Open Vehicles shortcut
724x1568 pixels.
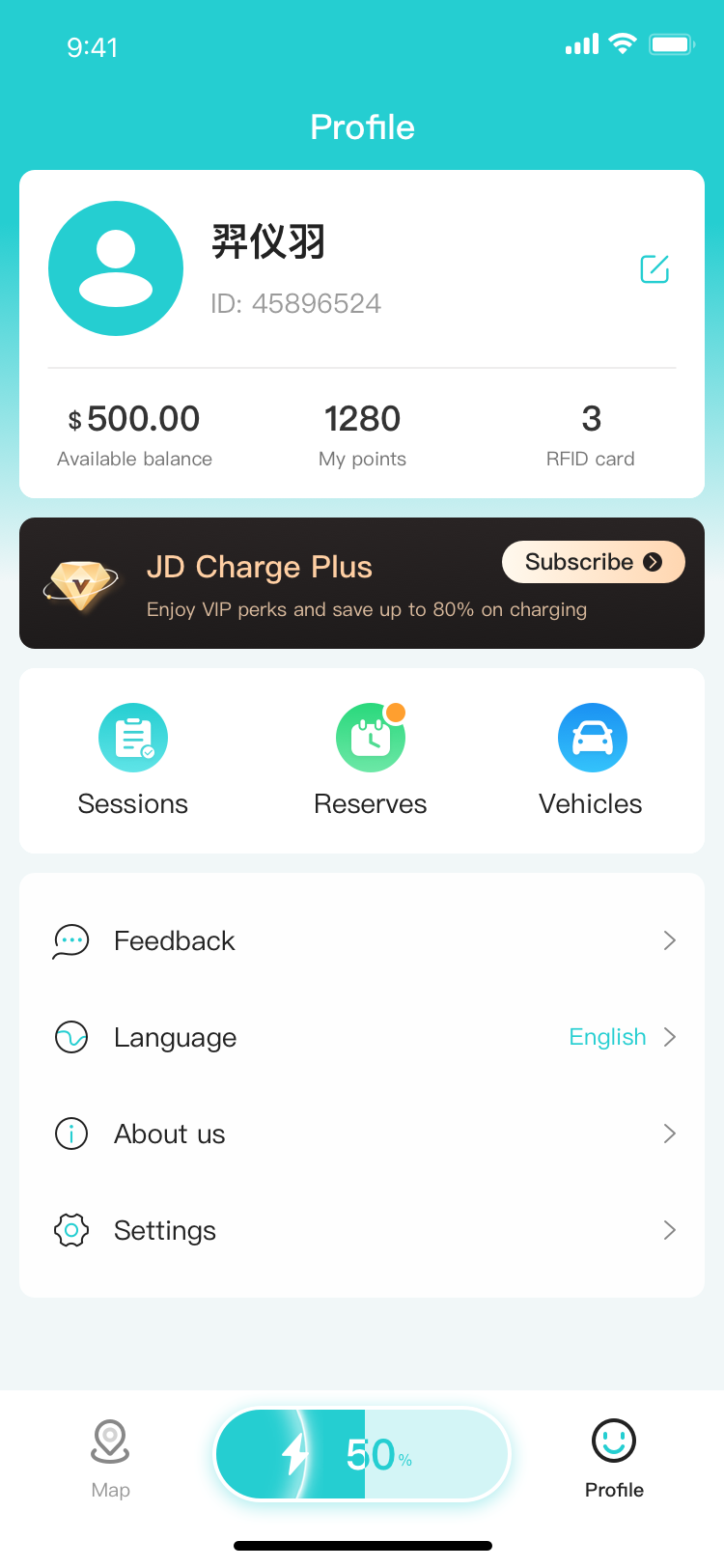(x=591, y=761)
